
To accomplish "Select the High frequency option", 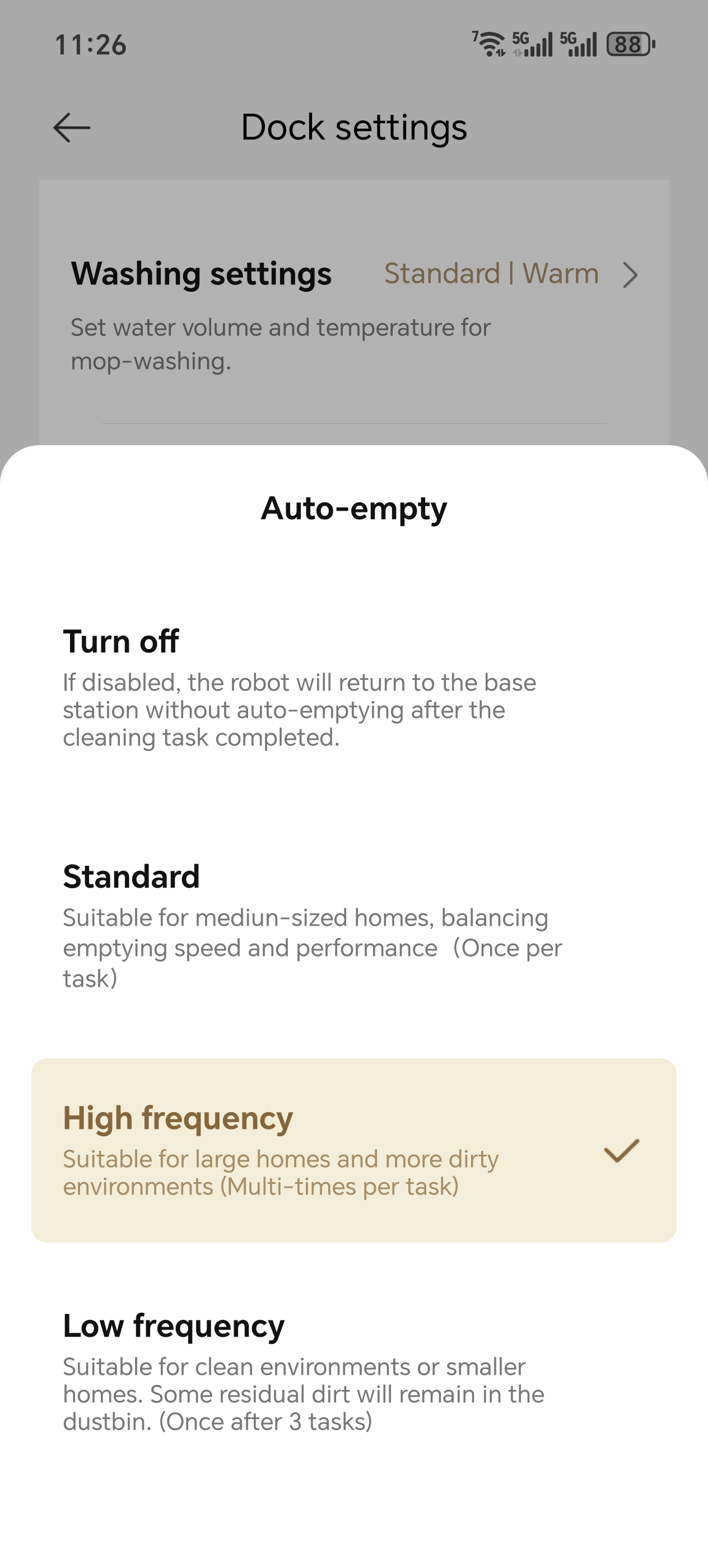I will 353,1150.
